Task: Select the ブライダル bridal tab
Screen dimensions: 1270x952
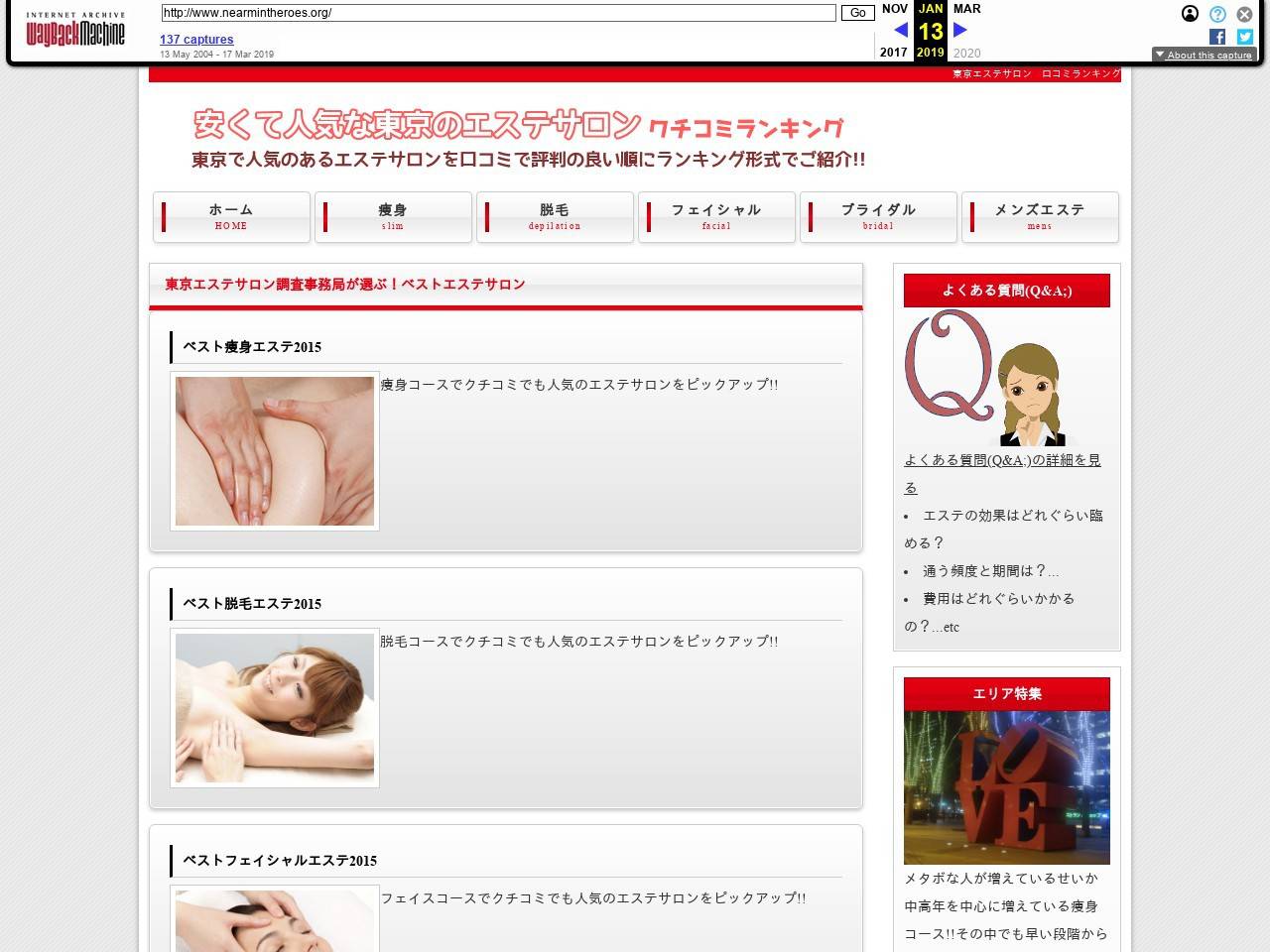Action: click(878, 216)
